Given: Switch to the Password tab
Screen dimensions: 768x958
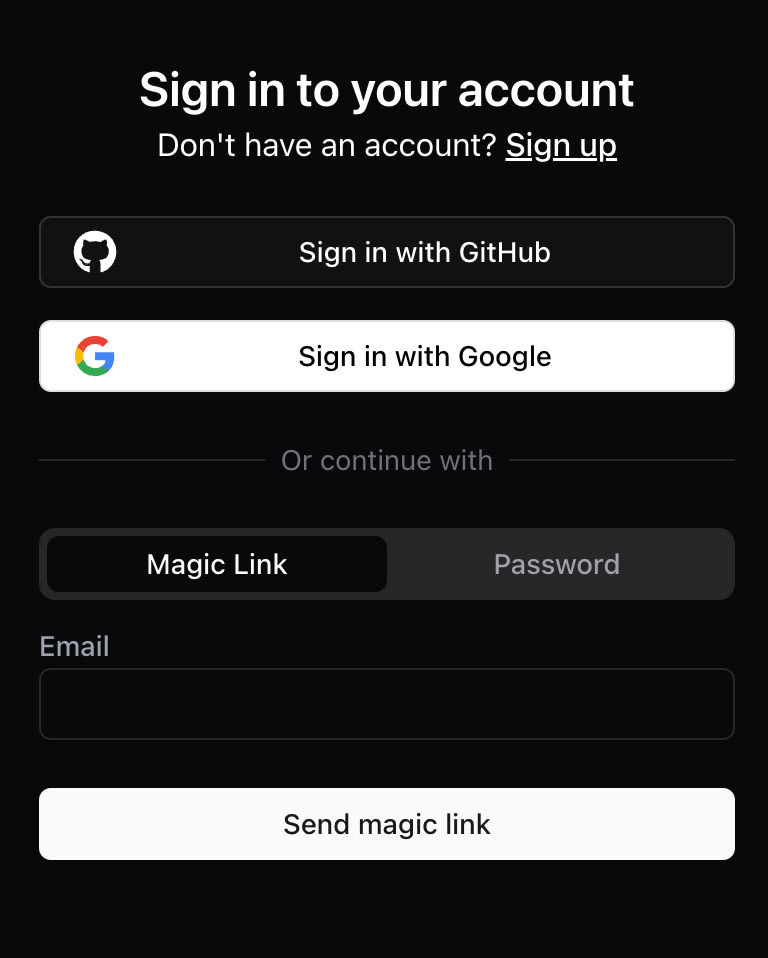Looking at the screenshot, I should coord(556,564).
